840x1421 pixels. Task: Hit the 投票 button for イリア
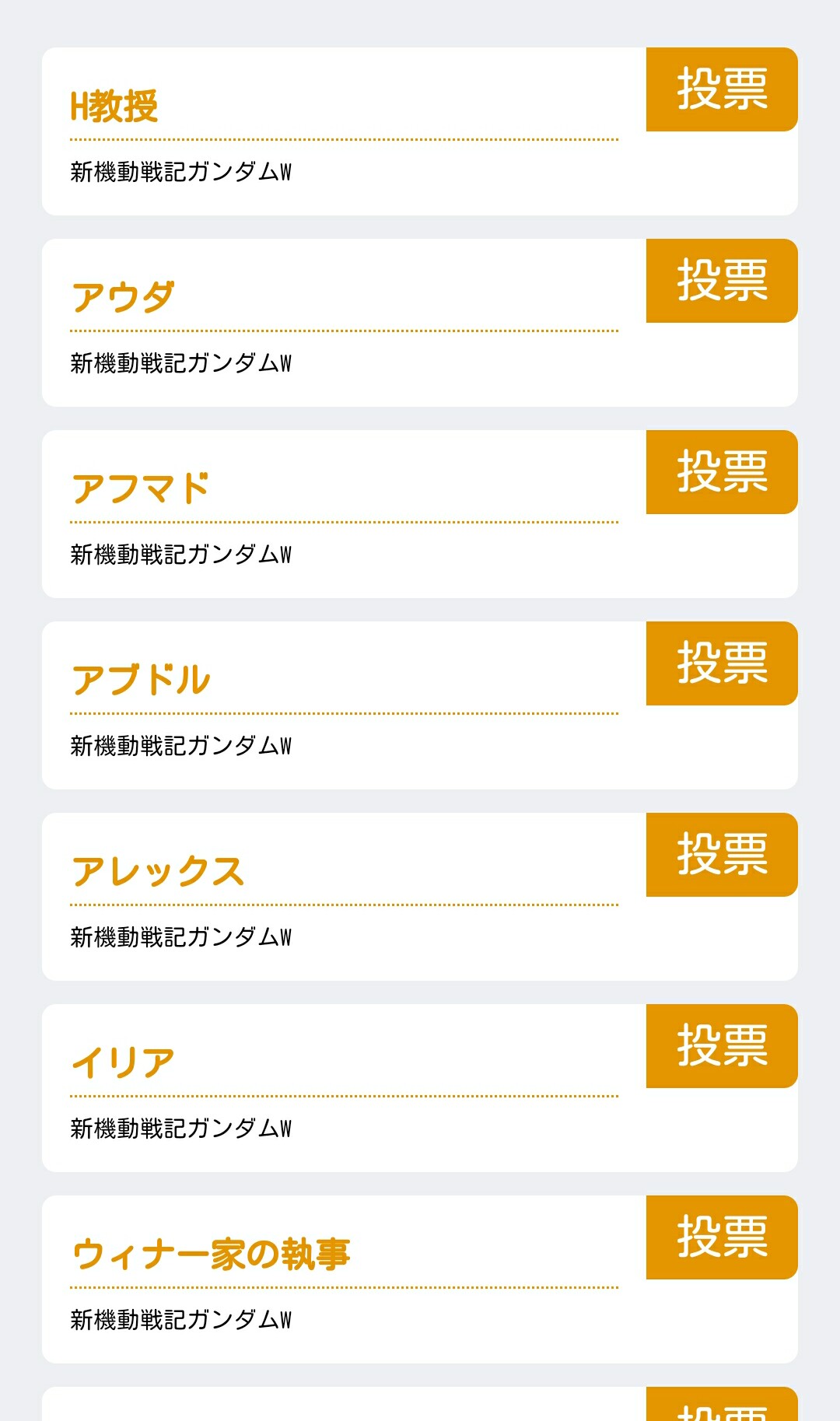[x=722, y=1046]
